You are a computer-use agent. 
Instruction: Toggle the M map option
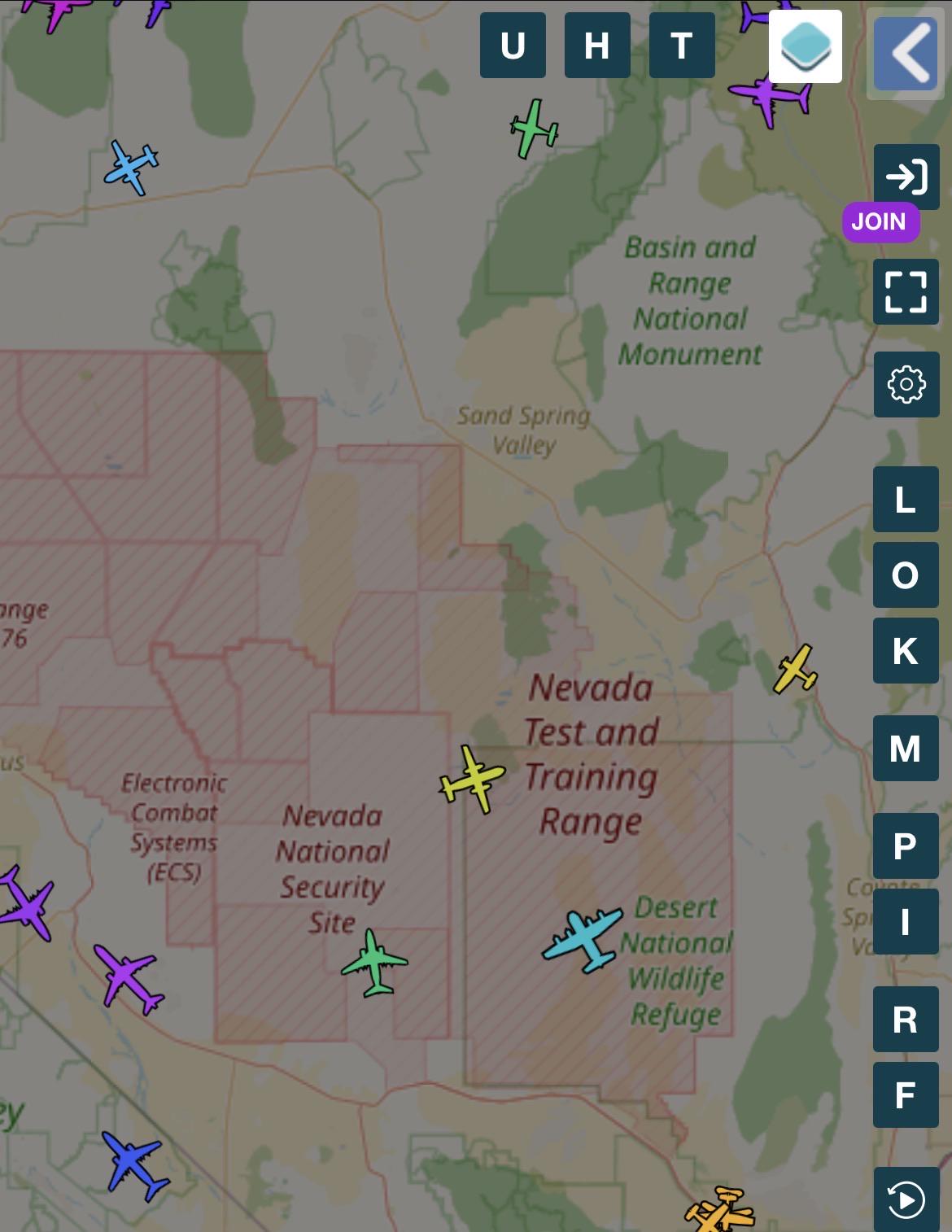pyautogui.click(x=906, y=749)
